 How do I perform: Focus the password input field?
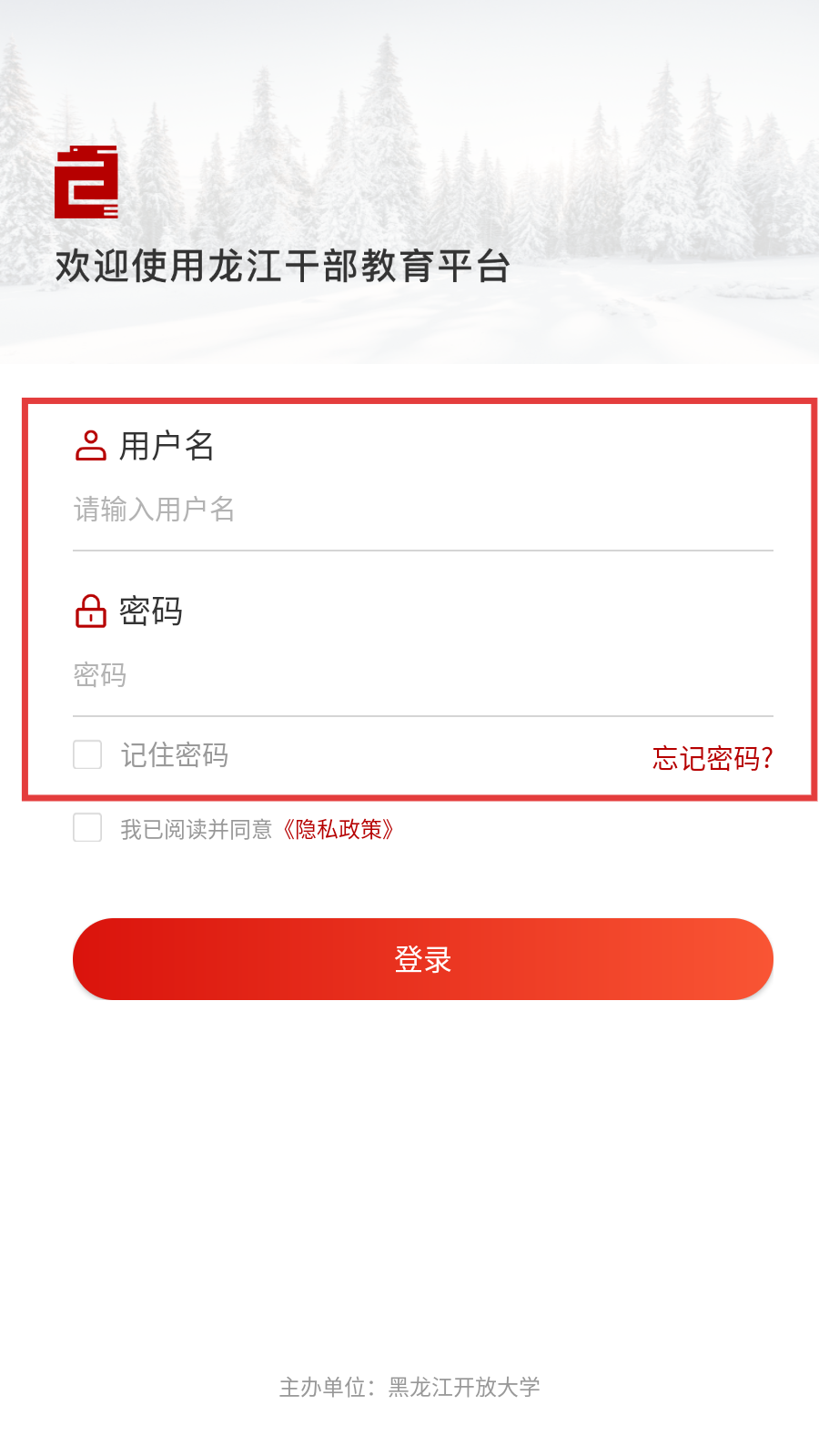coord(423,675)
